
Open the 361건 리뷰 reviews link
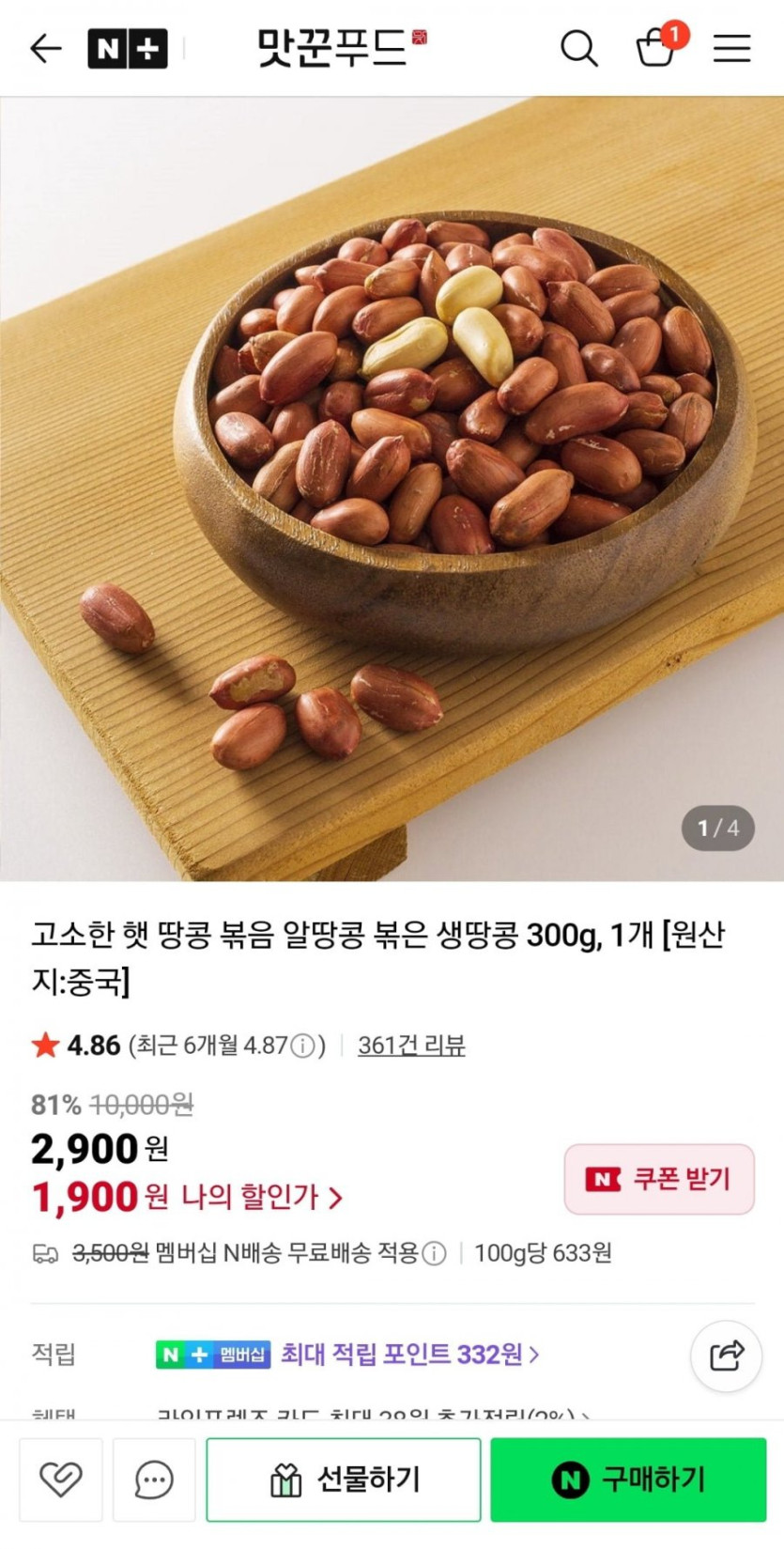coord(411,1046)
